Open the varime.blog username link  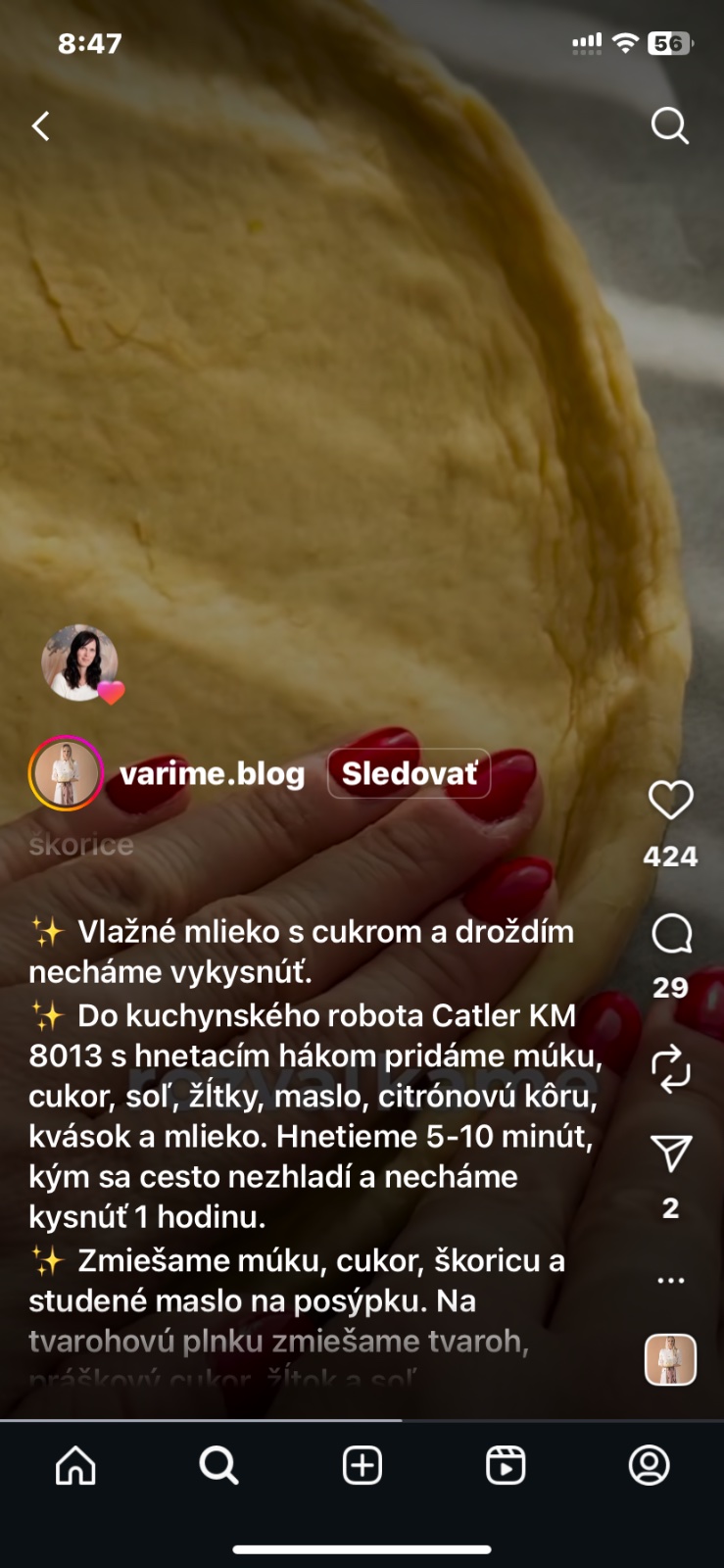click(212, 773)
